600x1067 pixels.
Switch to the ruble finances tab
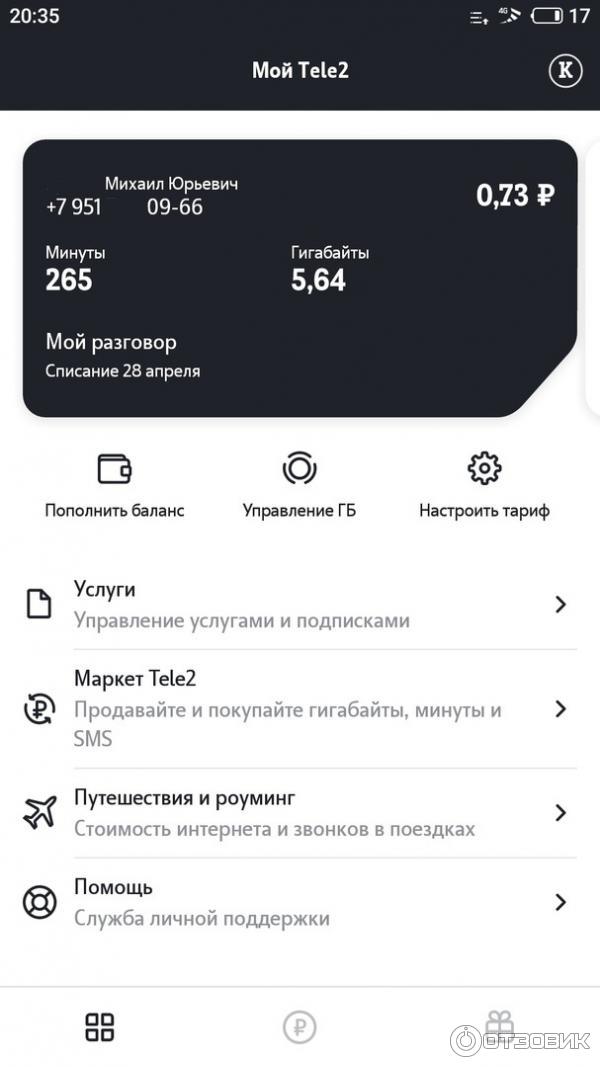point(299,1026)
